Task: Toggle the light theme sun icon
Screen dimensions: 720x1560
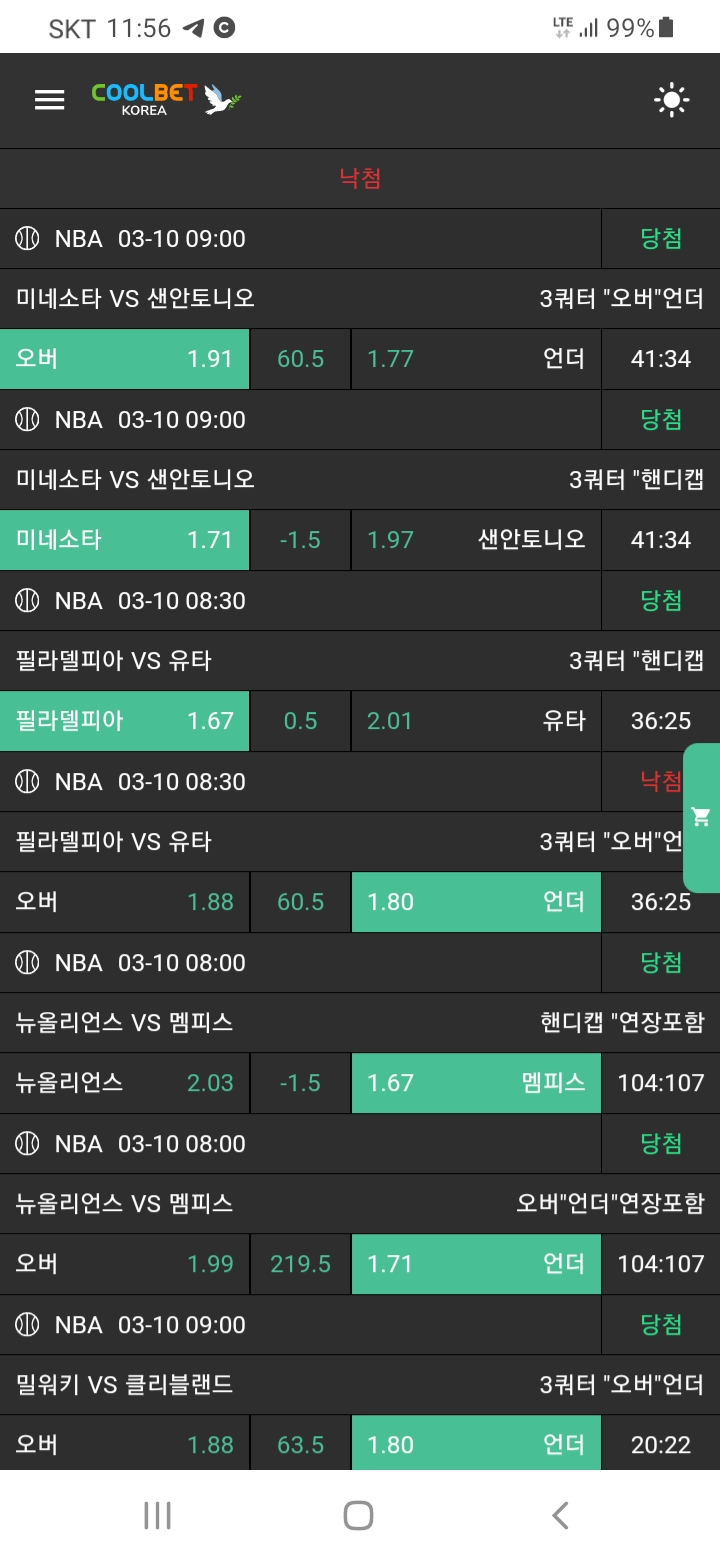Action: [671, 100]
